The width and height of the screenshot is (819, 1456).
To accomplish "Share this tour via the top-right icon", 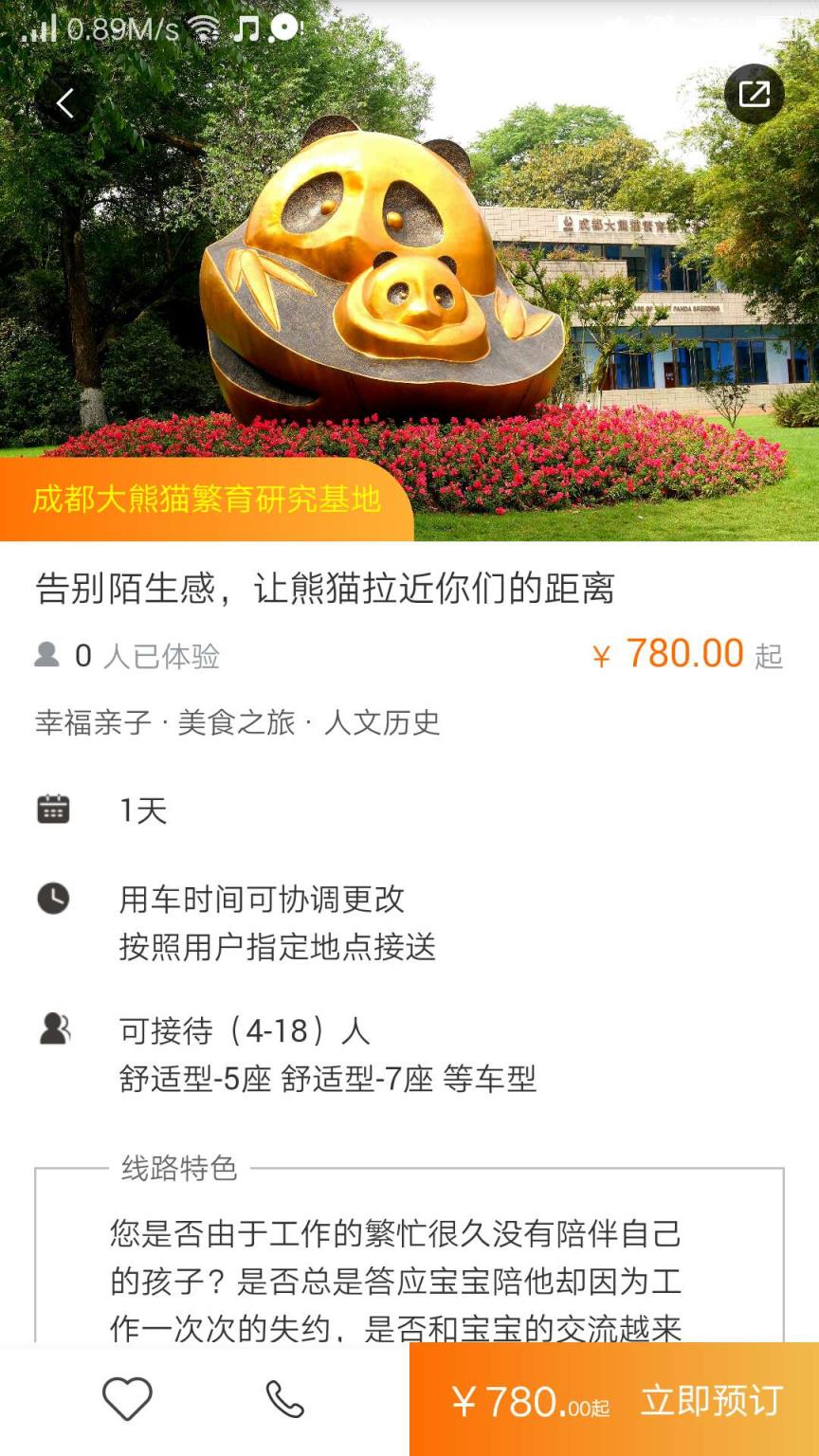I will [x=754, y=94].
